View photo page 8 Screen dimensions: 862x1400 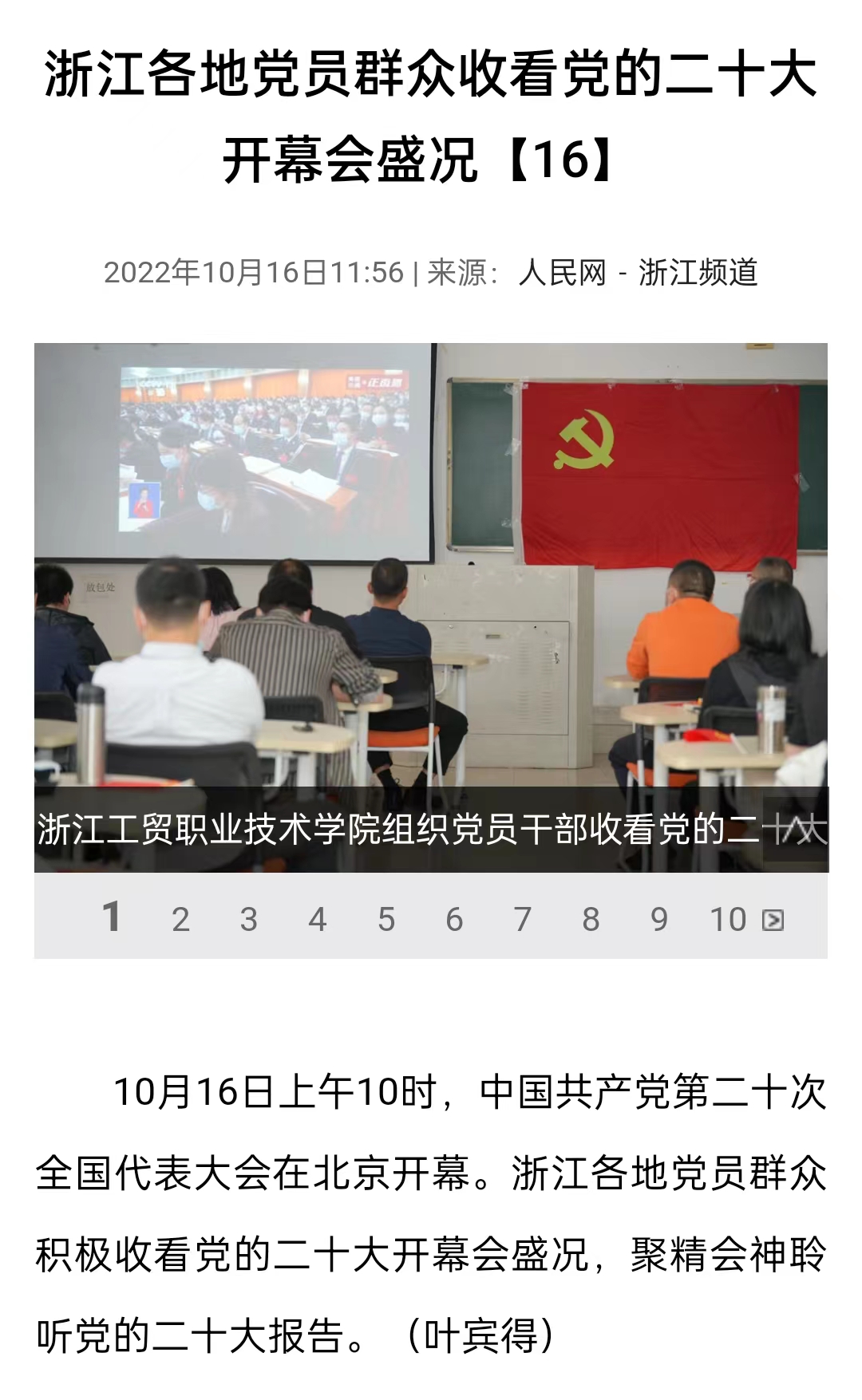click(591, 919)
